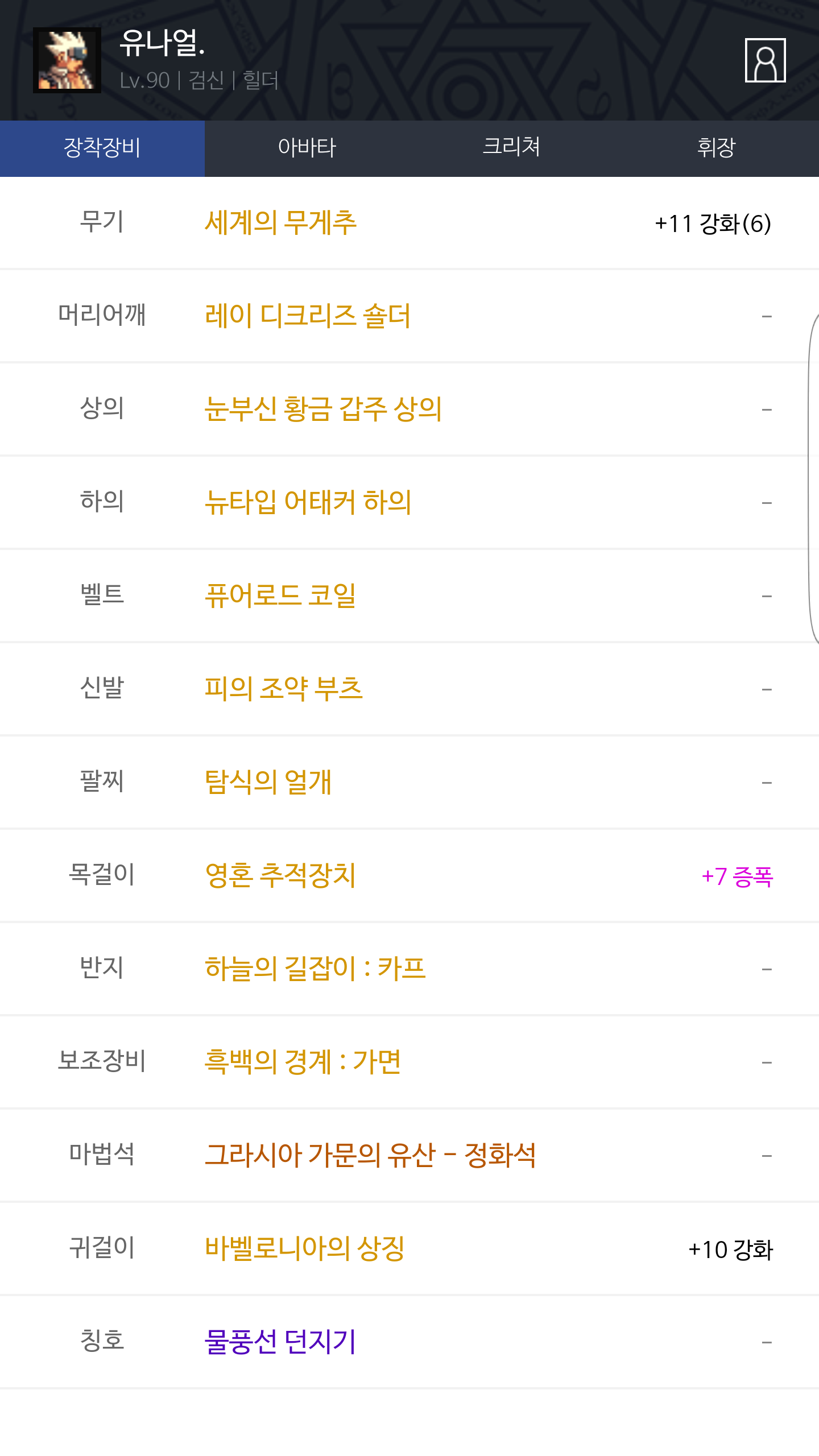819x1456 pixels.
Task: Select the 장착장비 tab
Action: coord(102,148)
